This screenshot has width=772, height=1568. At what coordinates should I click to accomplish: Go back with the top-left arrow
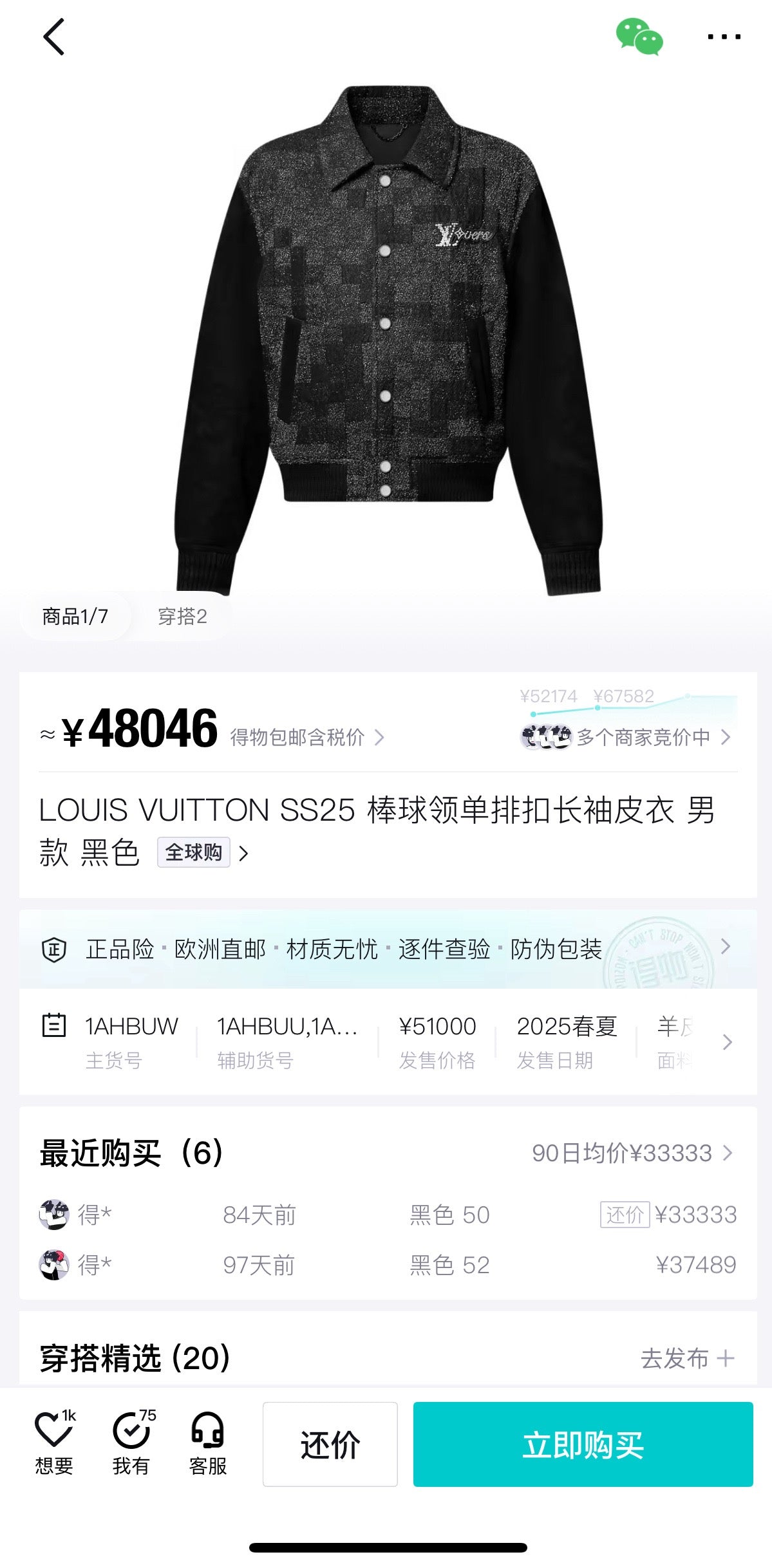pos(54,37)
